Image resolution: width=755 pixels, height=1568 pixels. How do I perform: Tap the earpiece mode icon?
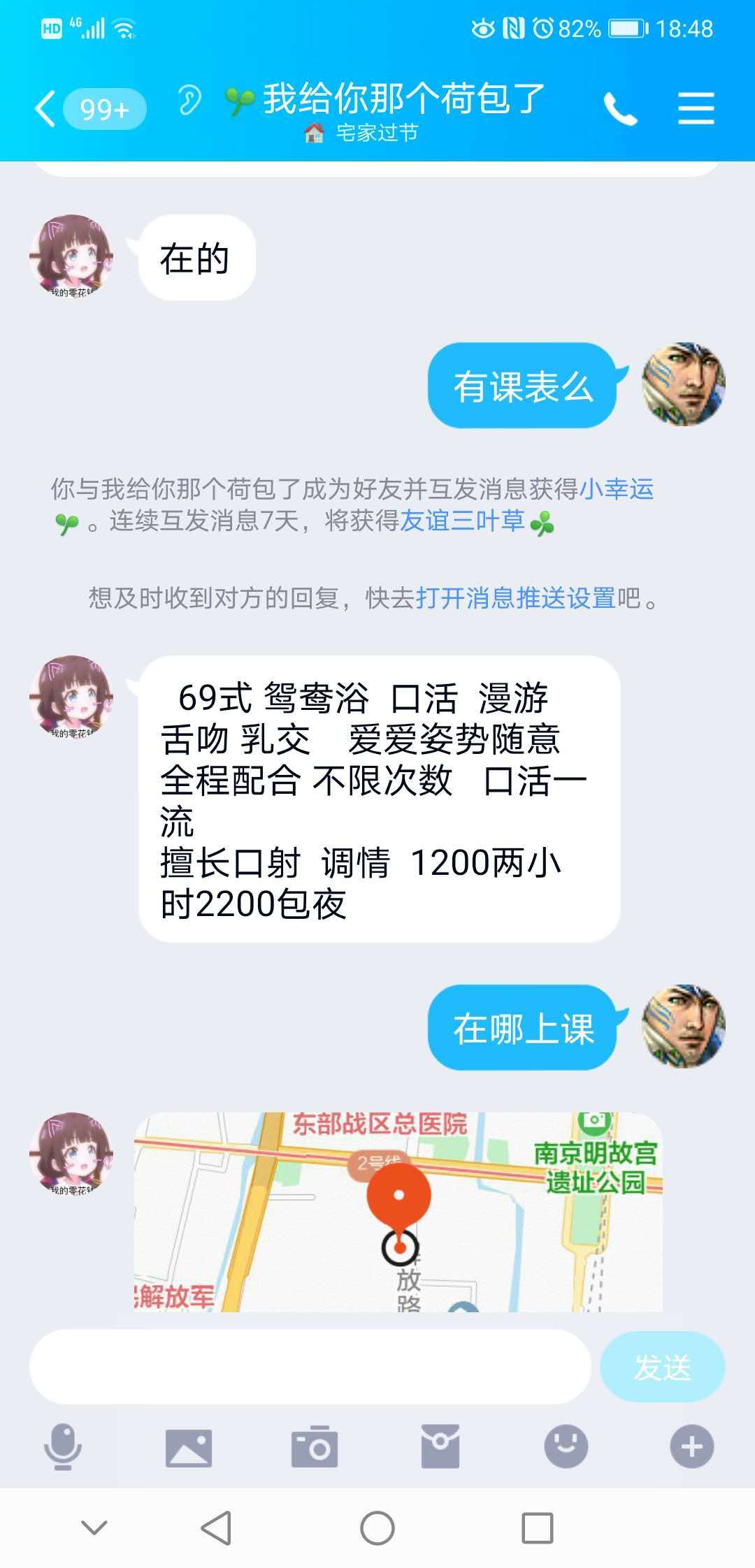(189, 100)
